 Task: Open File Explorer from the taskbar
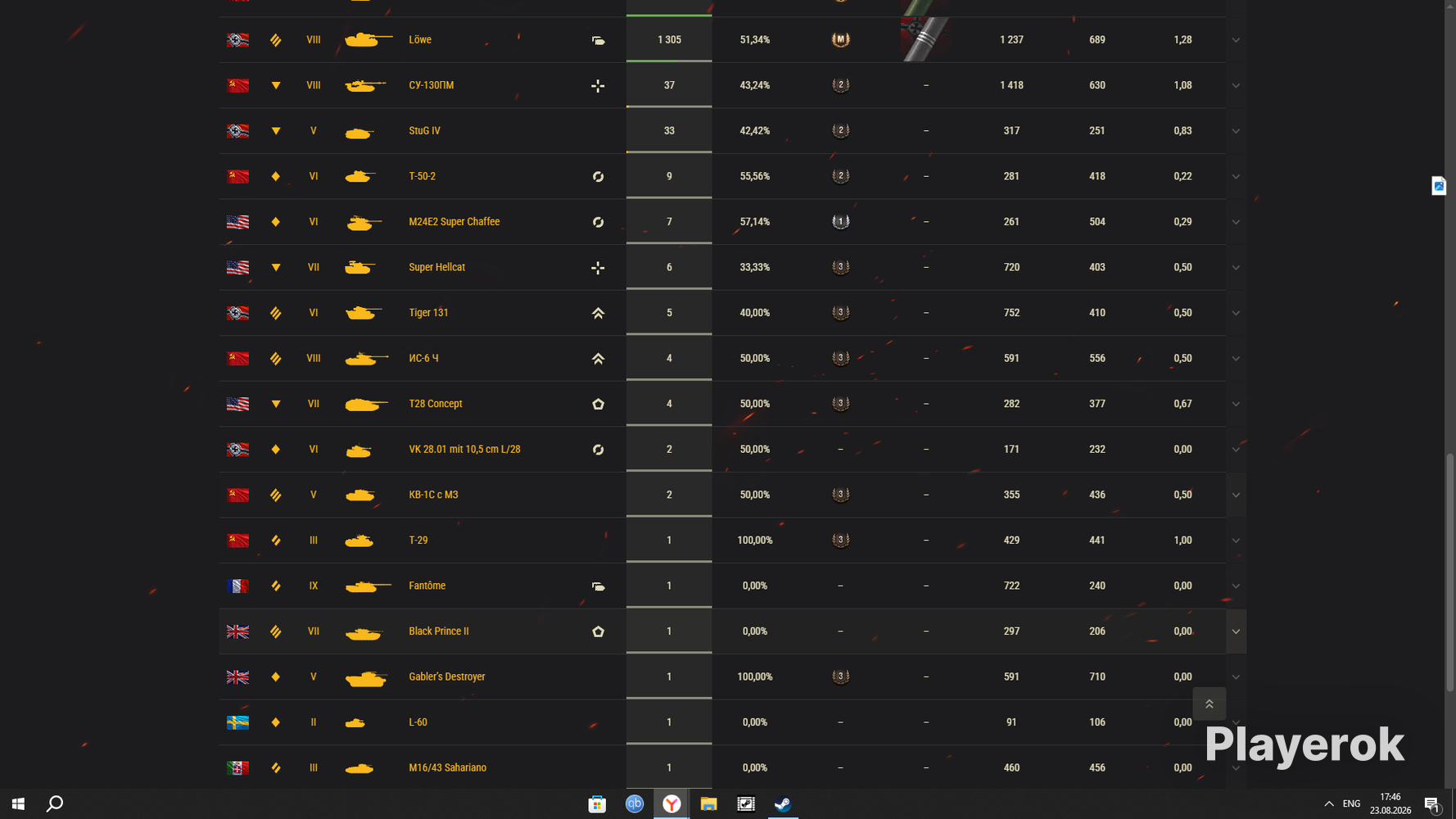[x=708, y=803]
